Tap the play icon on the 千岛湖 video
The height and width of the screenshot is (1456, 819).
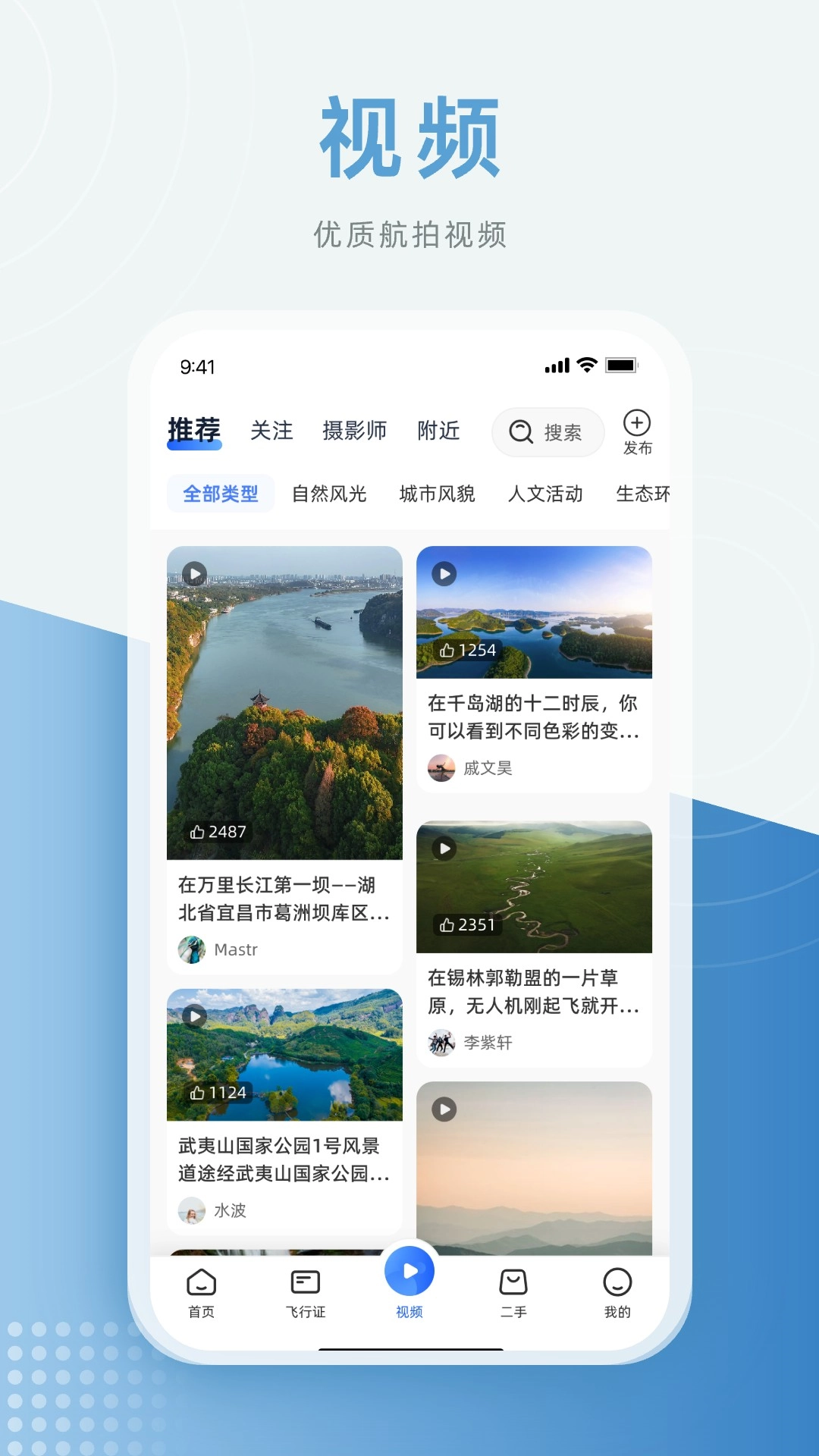[x=444, y=574]
